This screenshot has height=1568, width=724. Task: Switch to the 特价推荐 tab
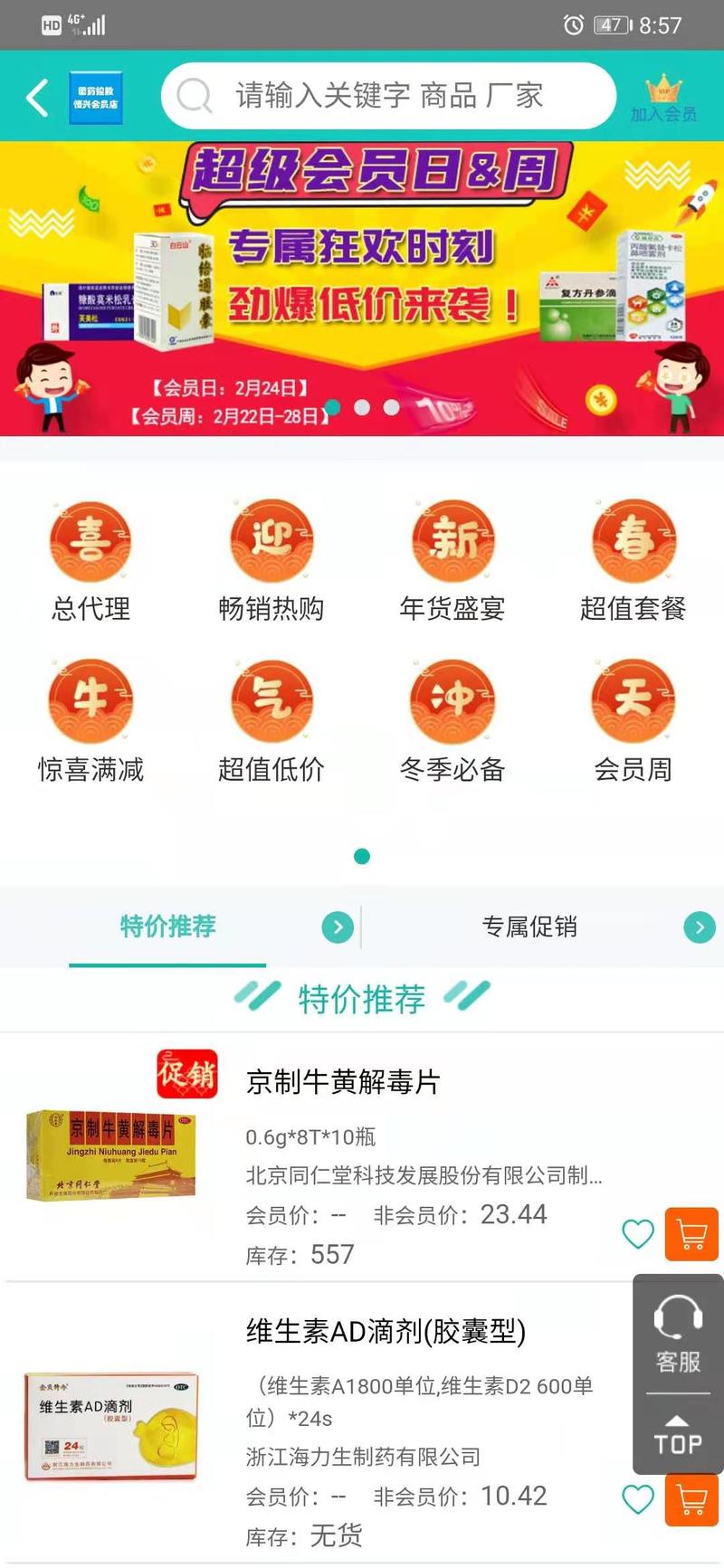(x=169, y=927)
